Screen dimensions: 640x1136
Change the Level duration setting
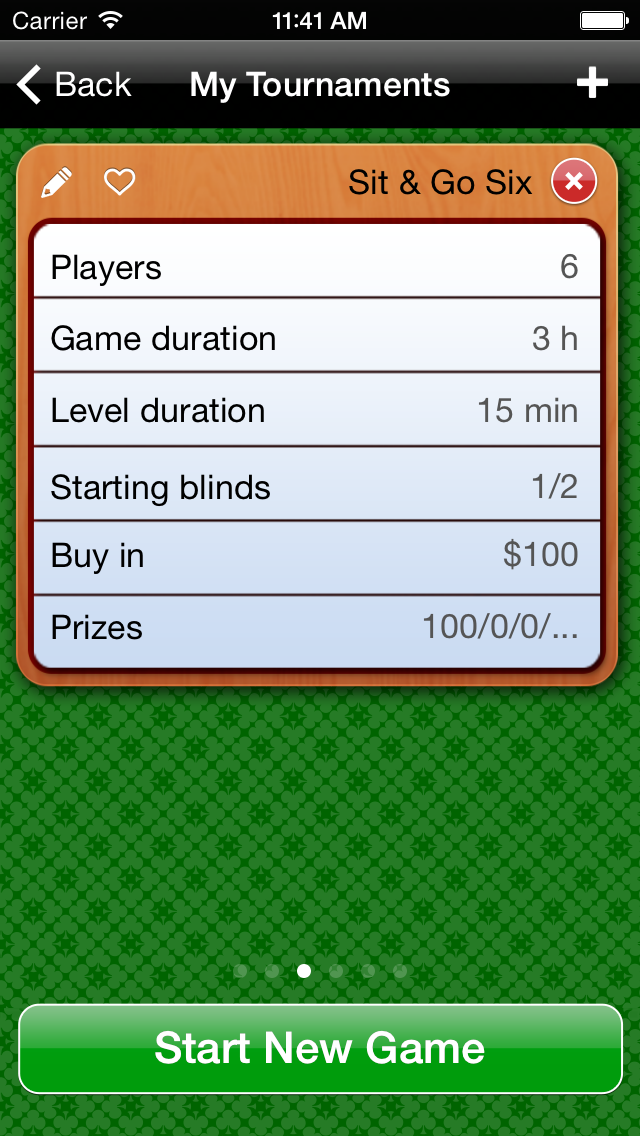[x=317, y=410]
